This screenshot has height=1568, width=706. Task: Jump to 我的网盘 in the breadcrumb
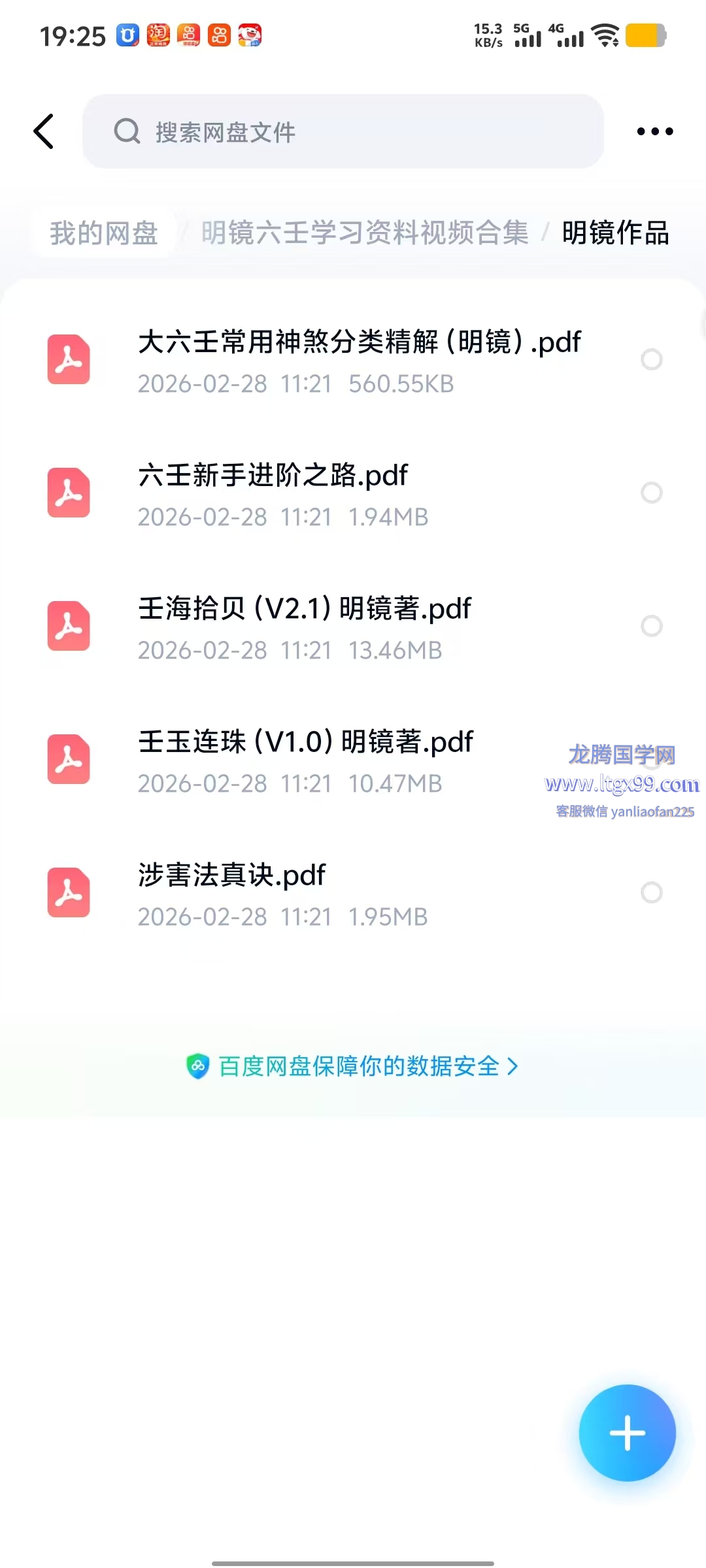(104, 233)
